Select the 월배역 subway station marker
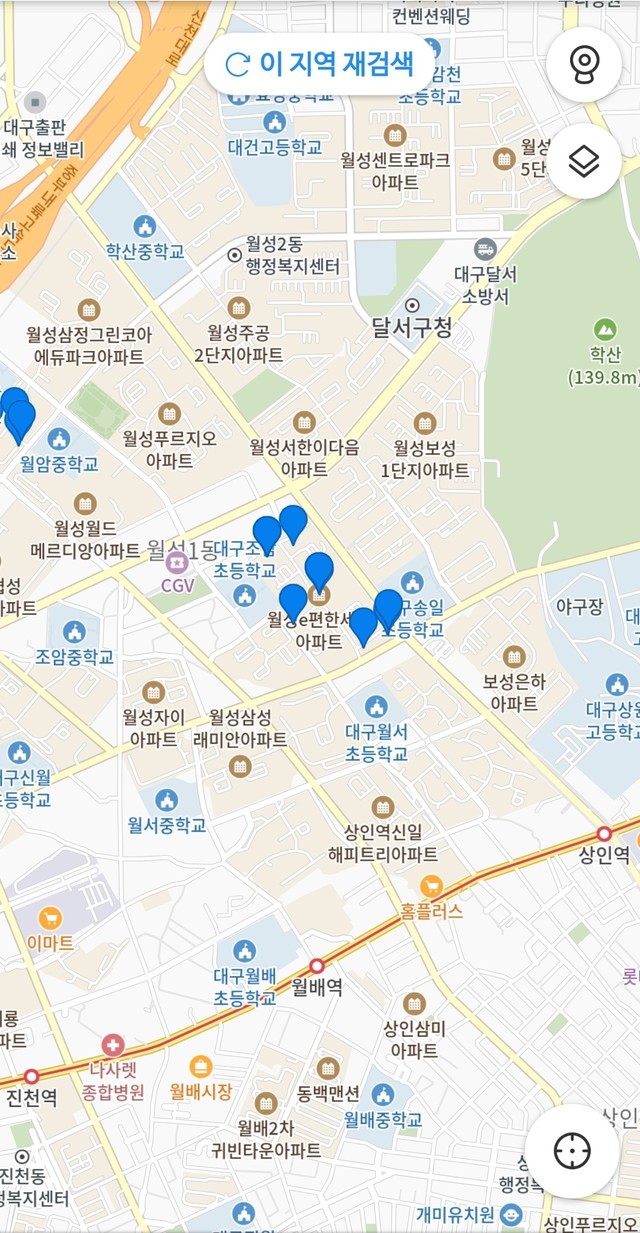Image resolution: width=640 pixels, height=1233 pixels. coord(317,966)
